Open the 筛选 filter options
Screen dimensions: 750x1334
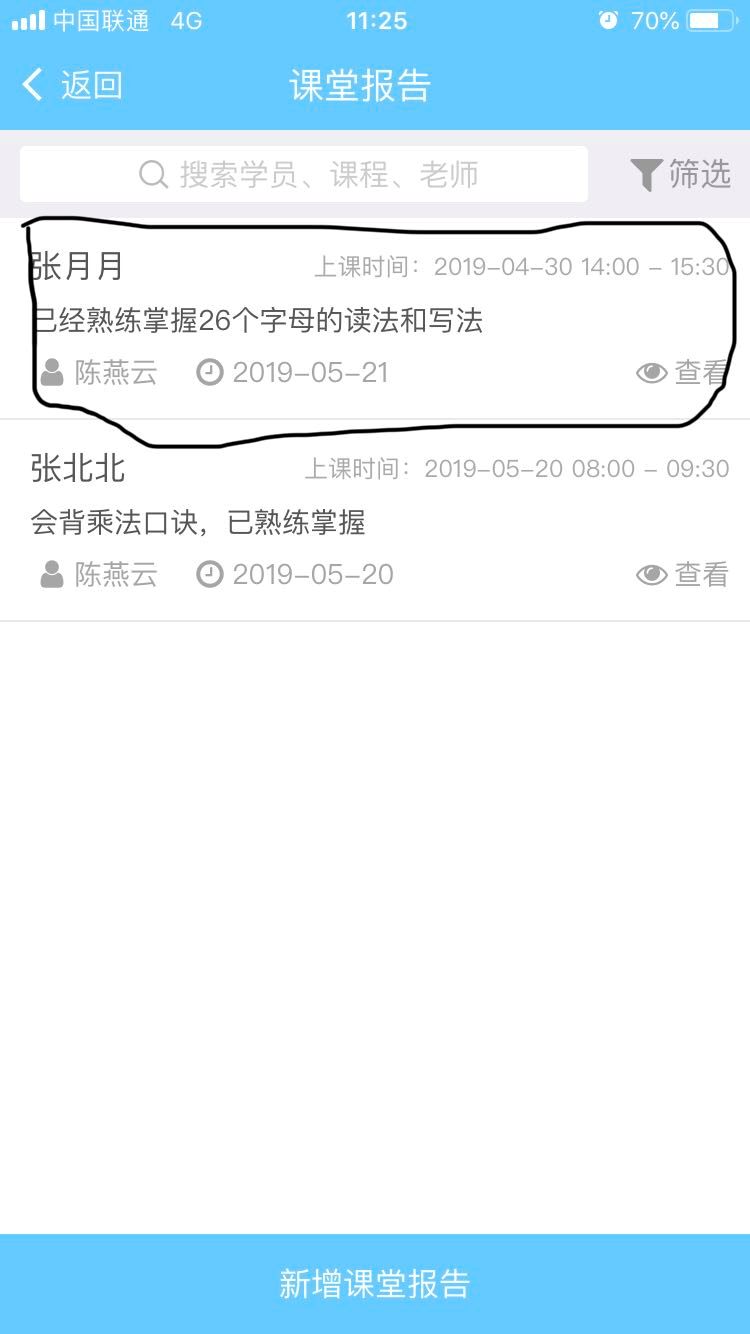pyautogui.click(x=681, y=175)
